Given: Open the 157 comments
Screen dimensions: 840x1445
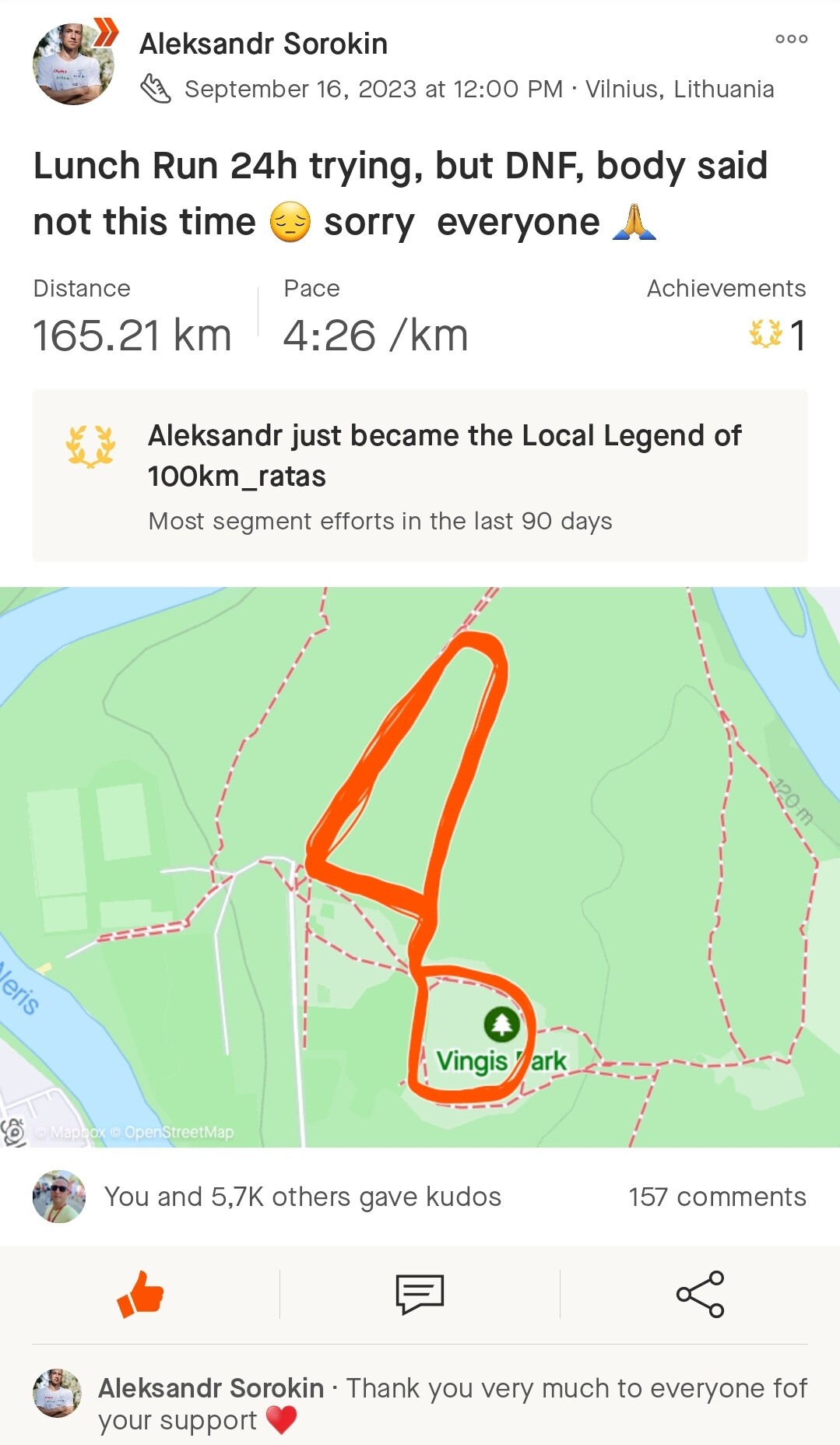Looking at the screenshot, I should pyautogui.click(x=717, y=1197).
